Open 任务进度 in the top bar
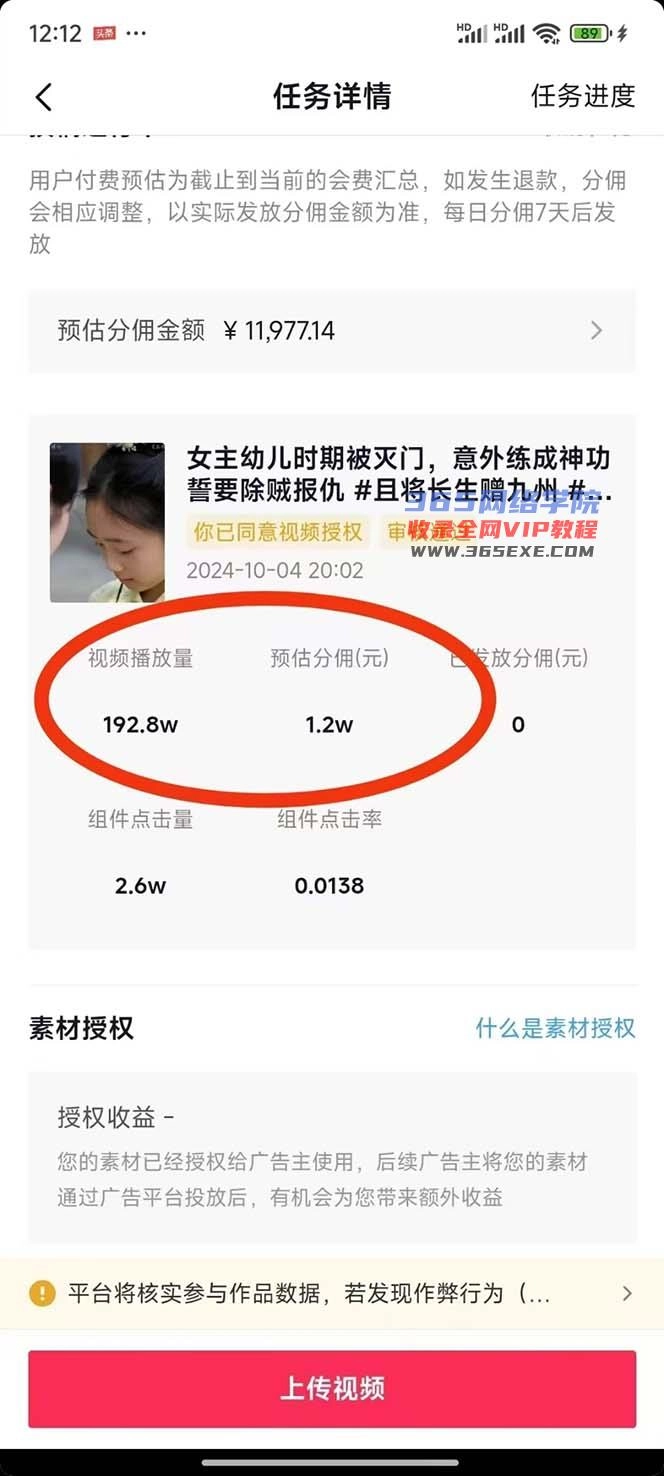This screenshot has width=664, height=1476. pos(582,96)
